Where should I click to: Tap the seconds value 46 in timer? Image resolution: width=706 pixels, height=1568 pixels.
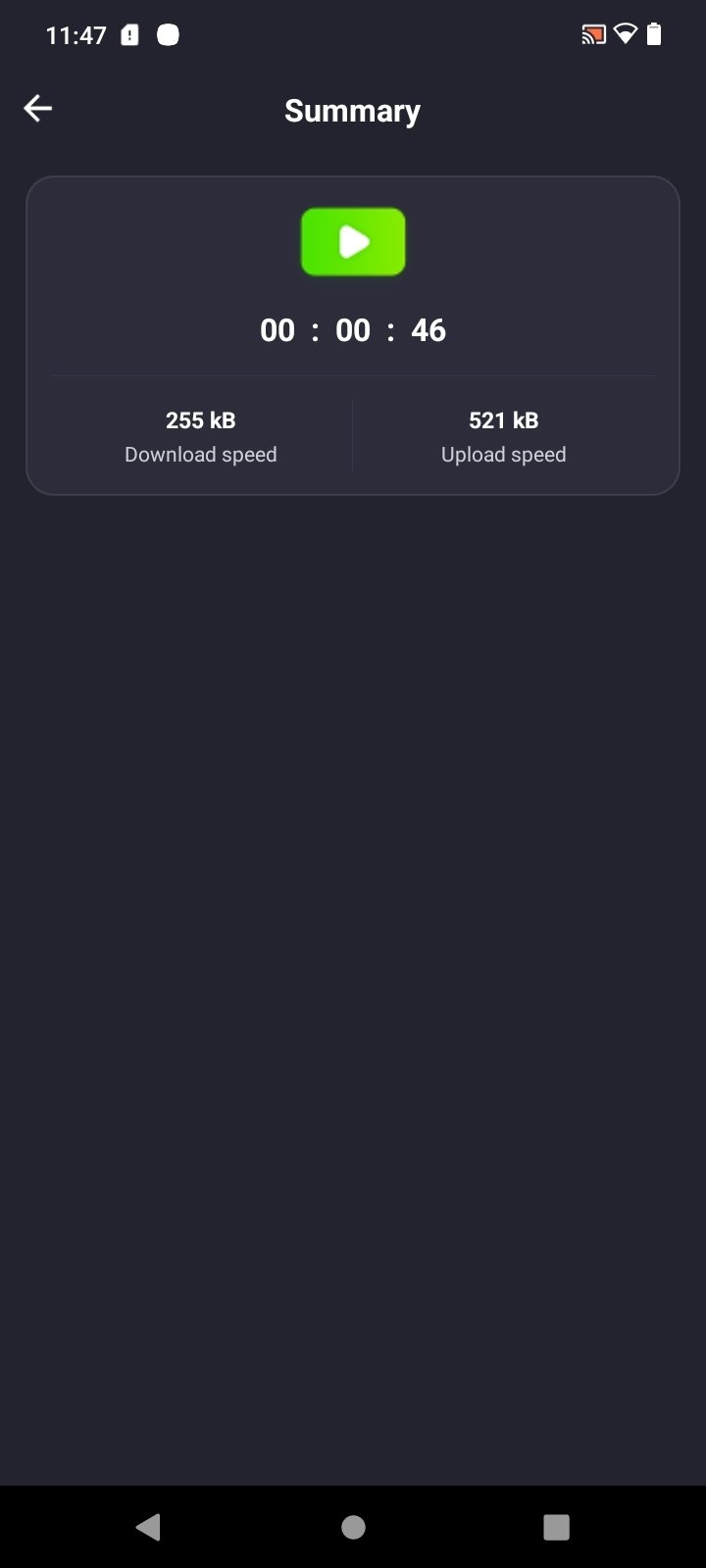coord(429,330)
